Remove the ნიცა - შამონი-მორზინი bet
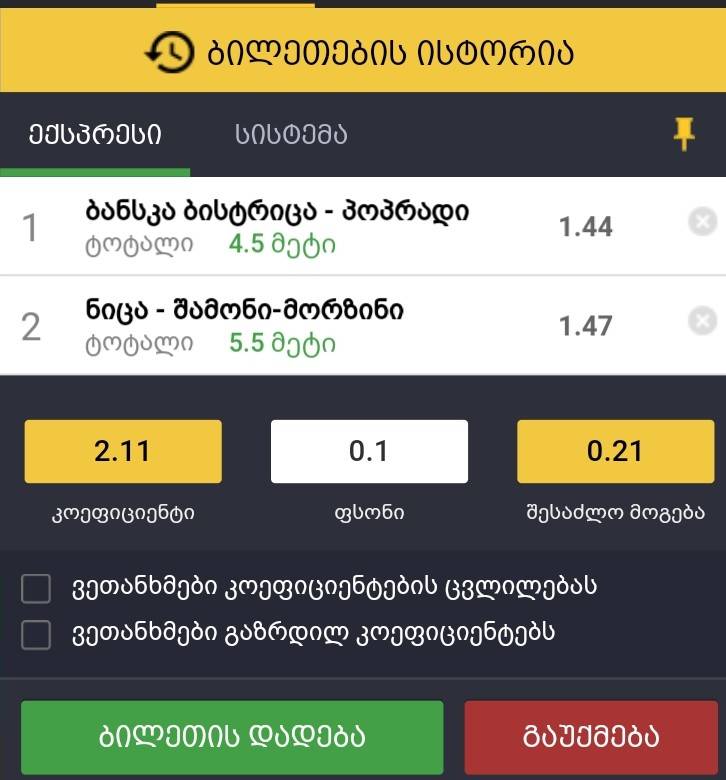726x780 pixels. 703,321
